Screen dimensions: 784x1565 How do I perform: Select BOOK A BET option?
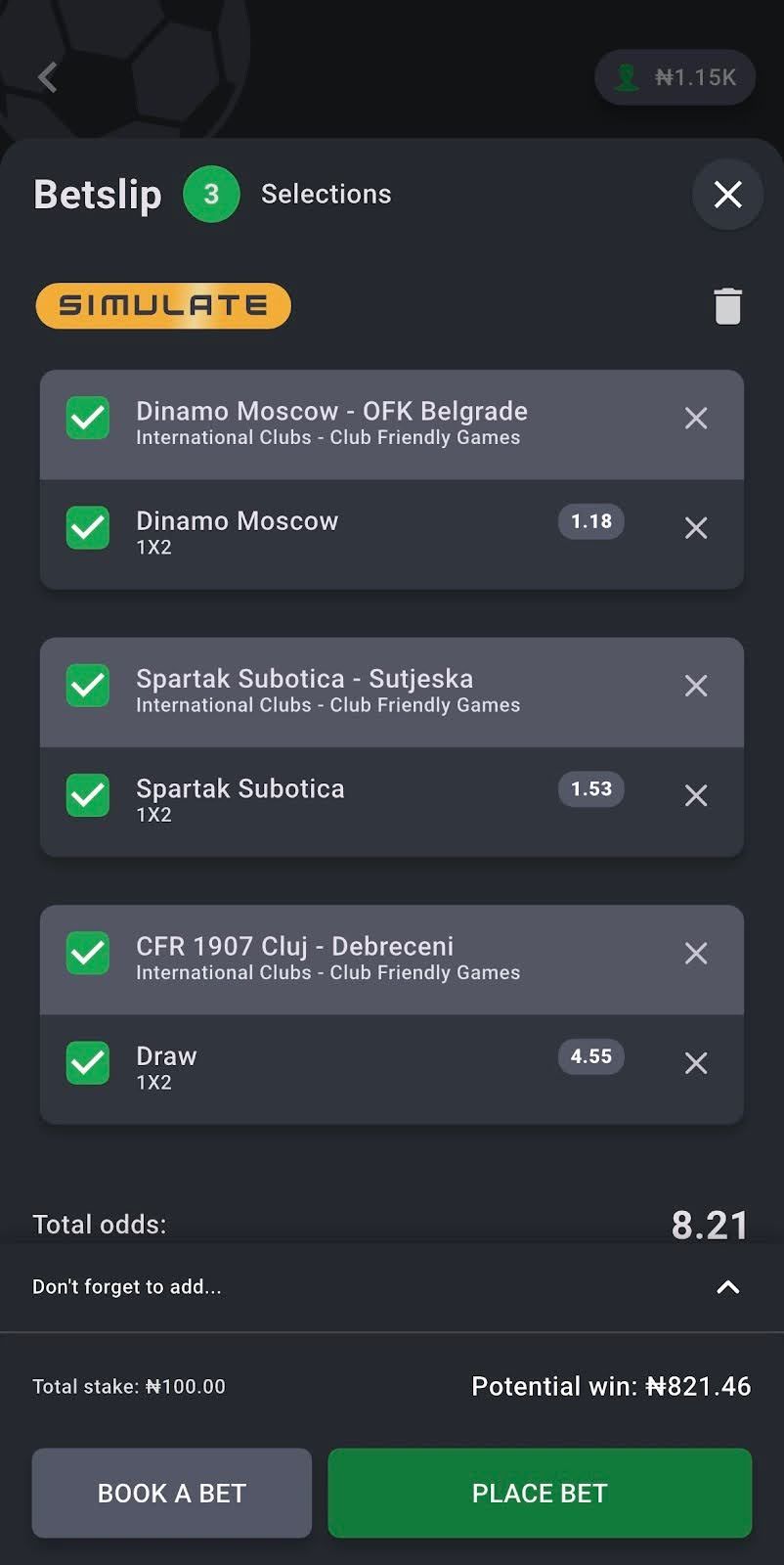(171, 1493)
